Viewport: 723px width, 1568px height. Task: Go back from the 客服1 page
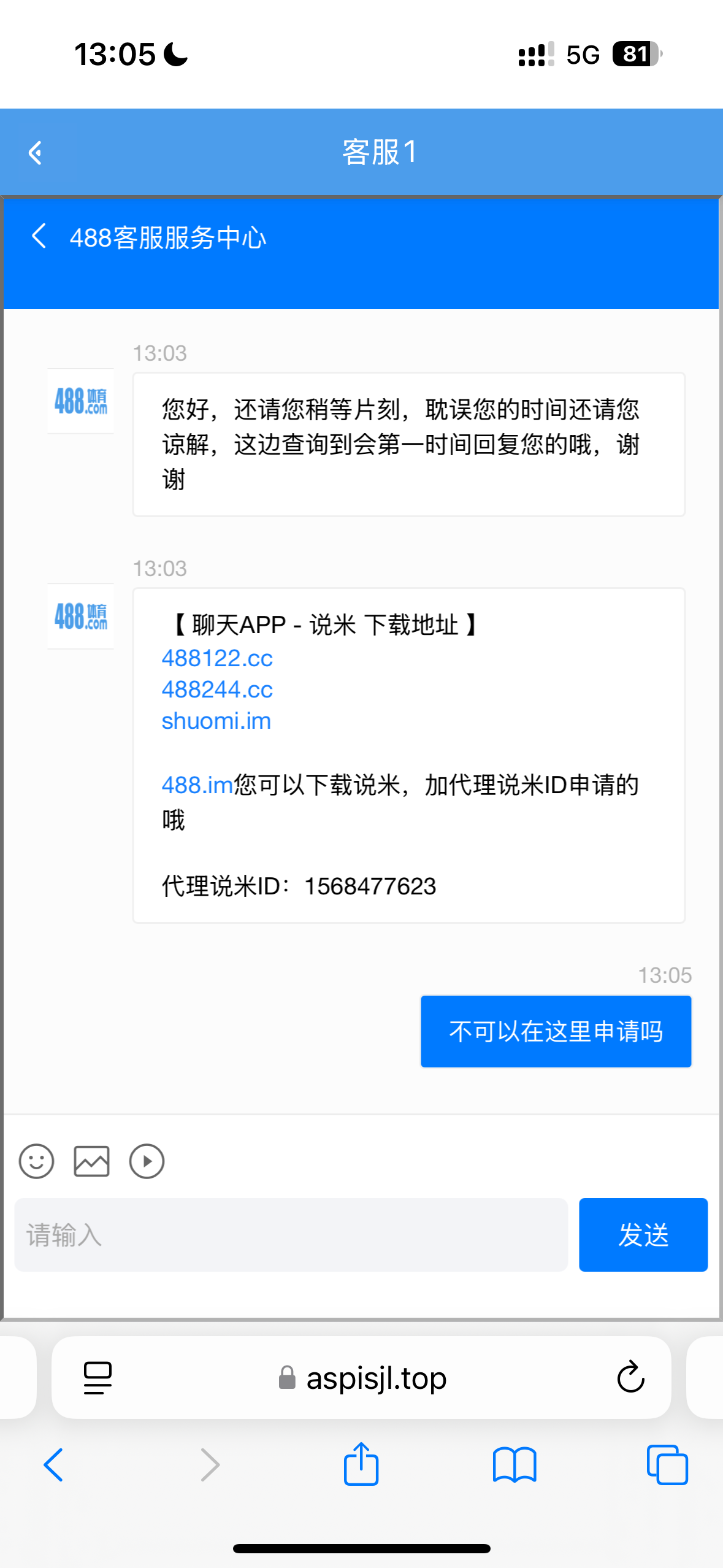36,153
